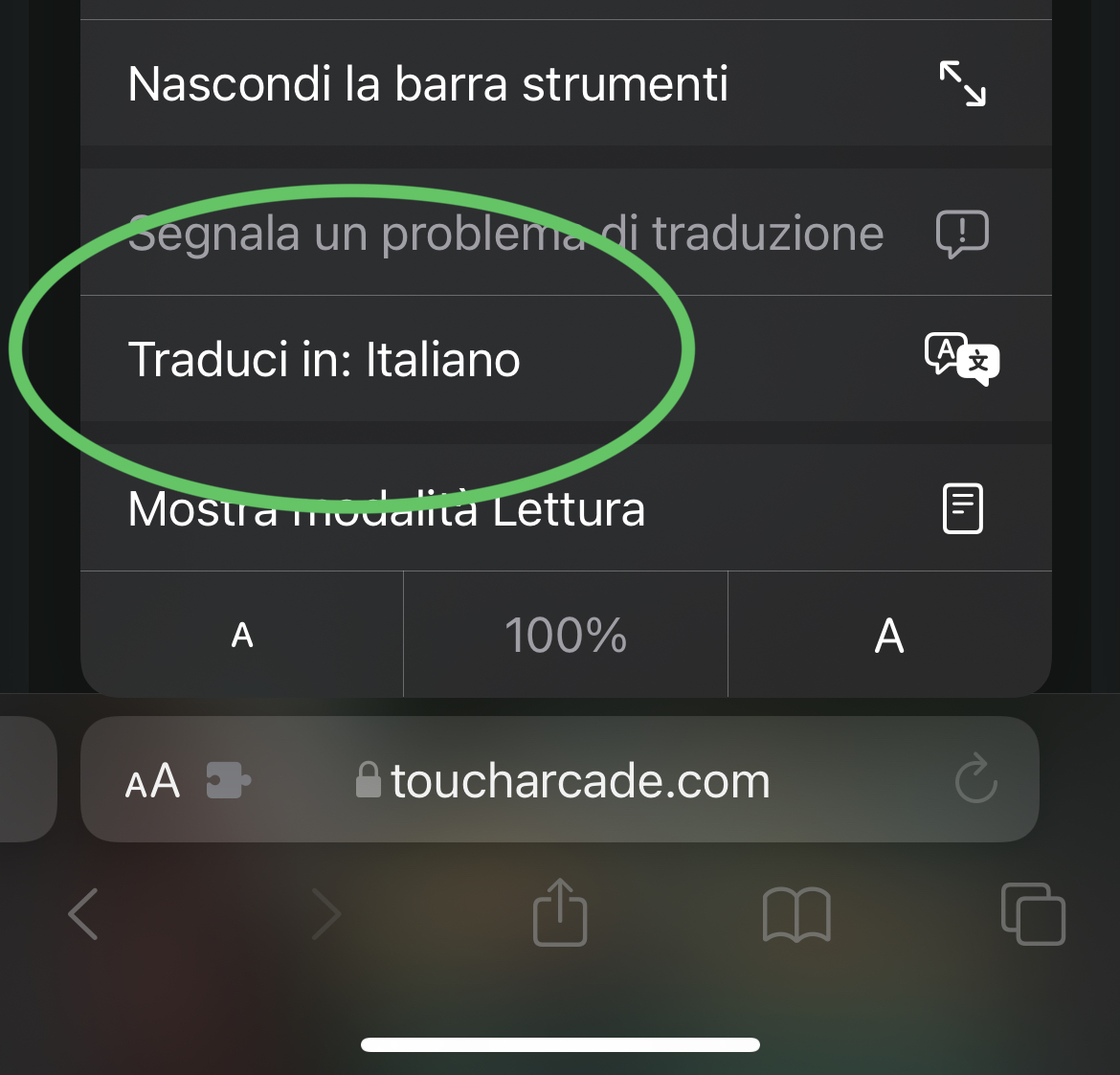The image size is (1120, 1075).
Task: Decrease text size with small A
Action: click(x=242, y=635)
